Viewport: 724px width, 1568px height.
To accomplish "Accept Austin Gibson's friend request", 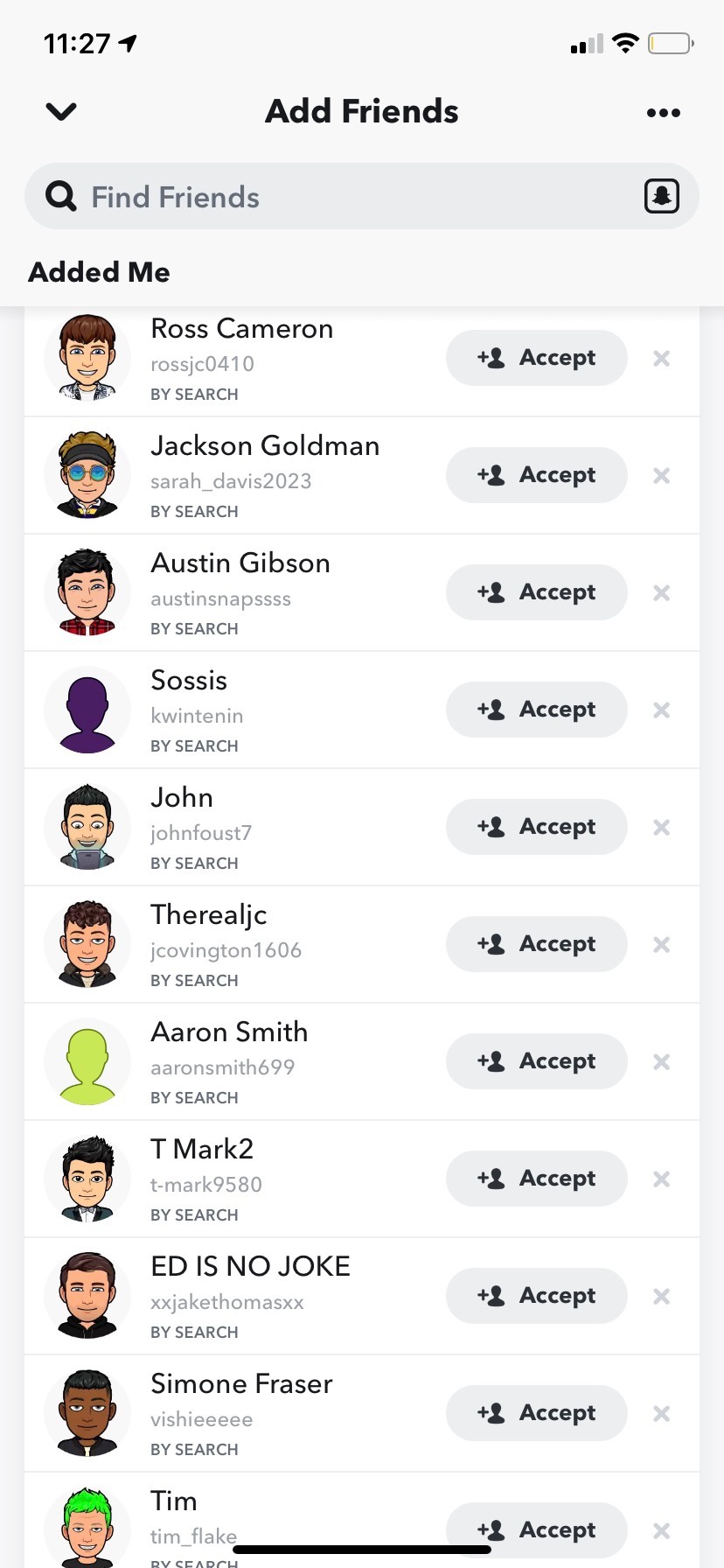I will (536, 592).
